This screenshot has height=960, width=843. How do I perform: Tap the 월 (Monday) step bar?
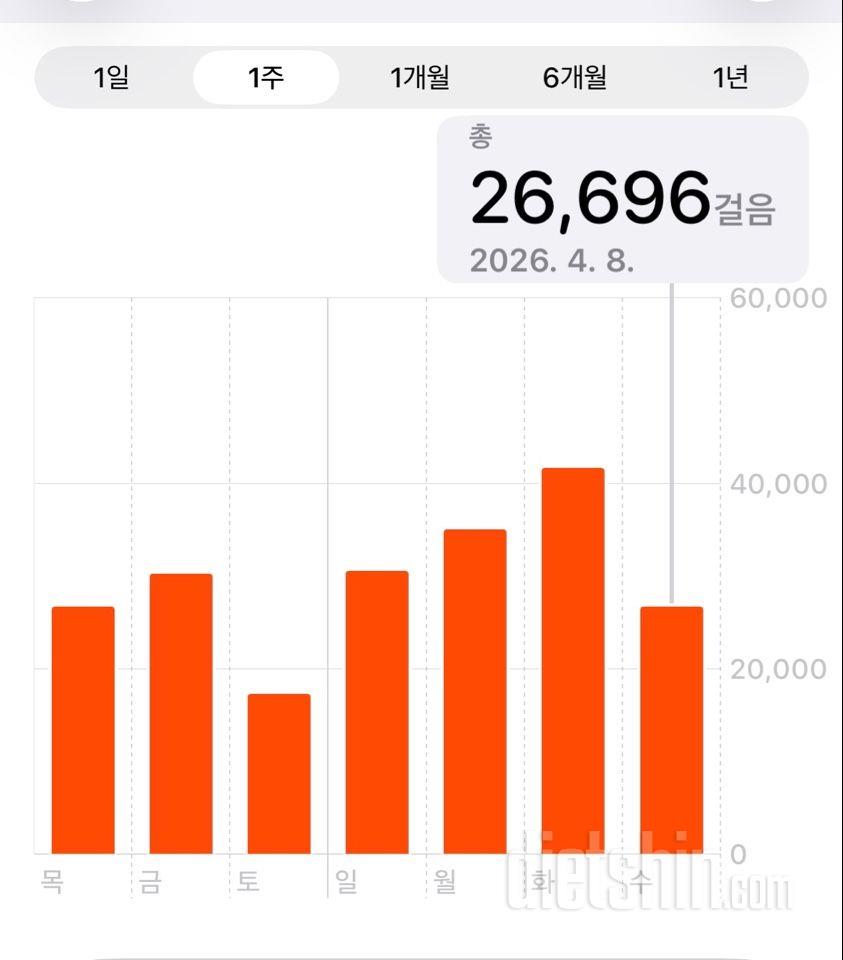point(475,691)
